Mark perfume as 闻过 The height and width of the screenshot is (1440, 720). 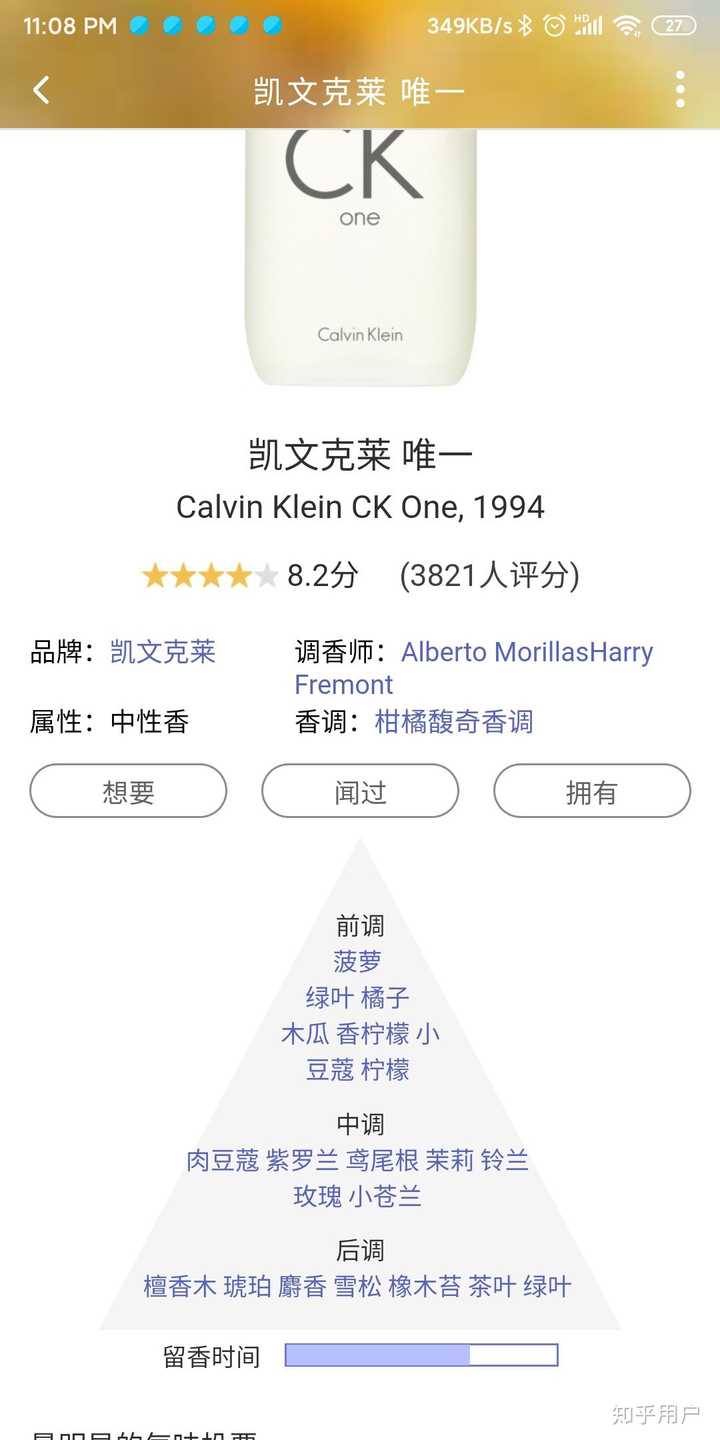pyautogui.click(x=360, y=791)
